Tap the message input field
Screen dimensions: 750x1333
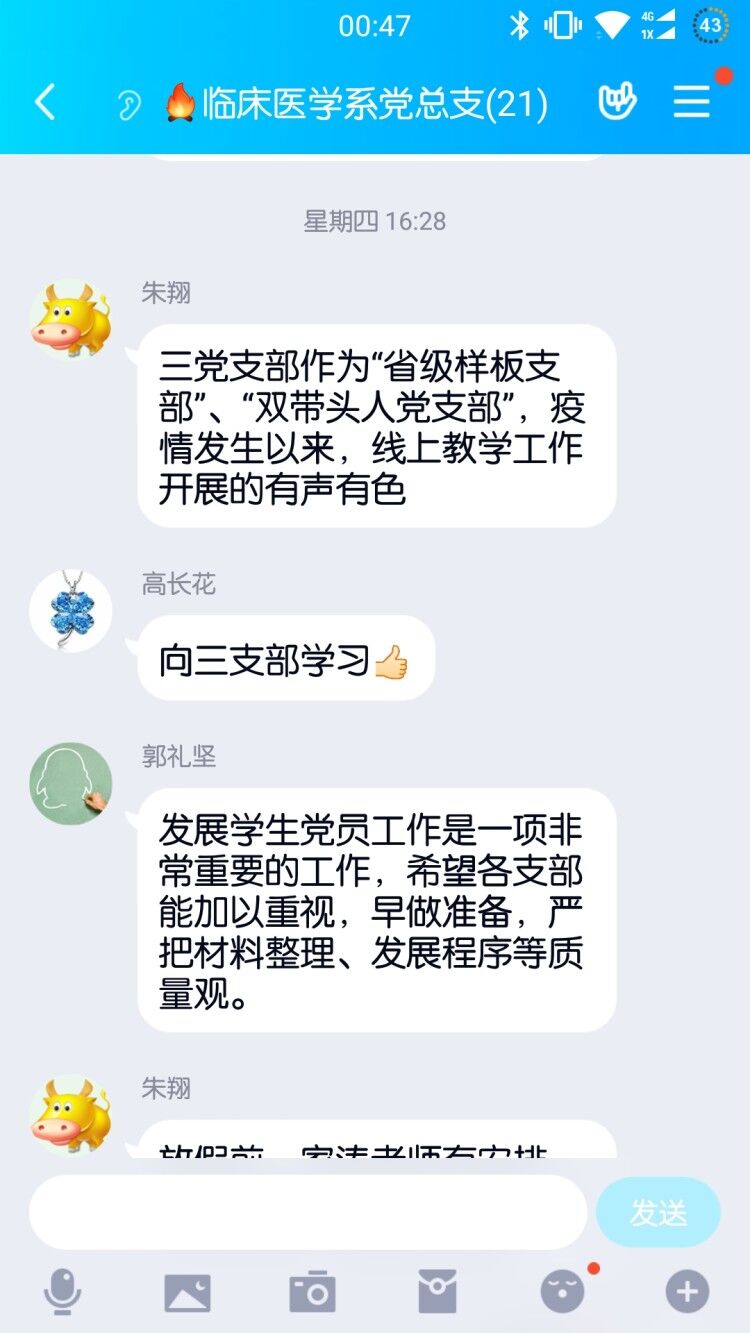point(308,1212)
